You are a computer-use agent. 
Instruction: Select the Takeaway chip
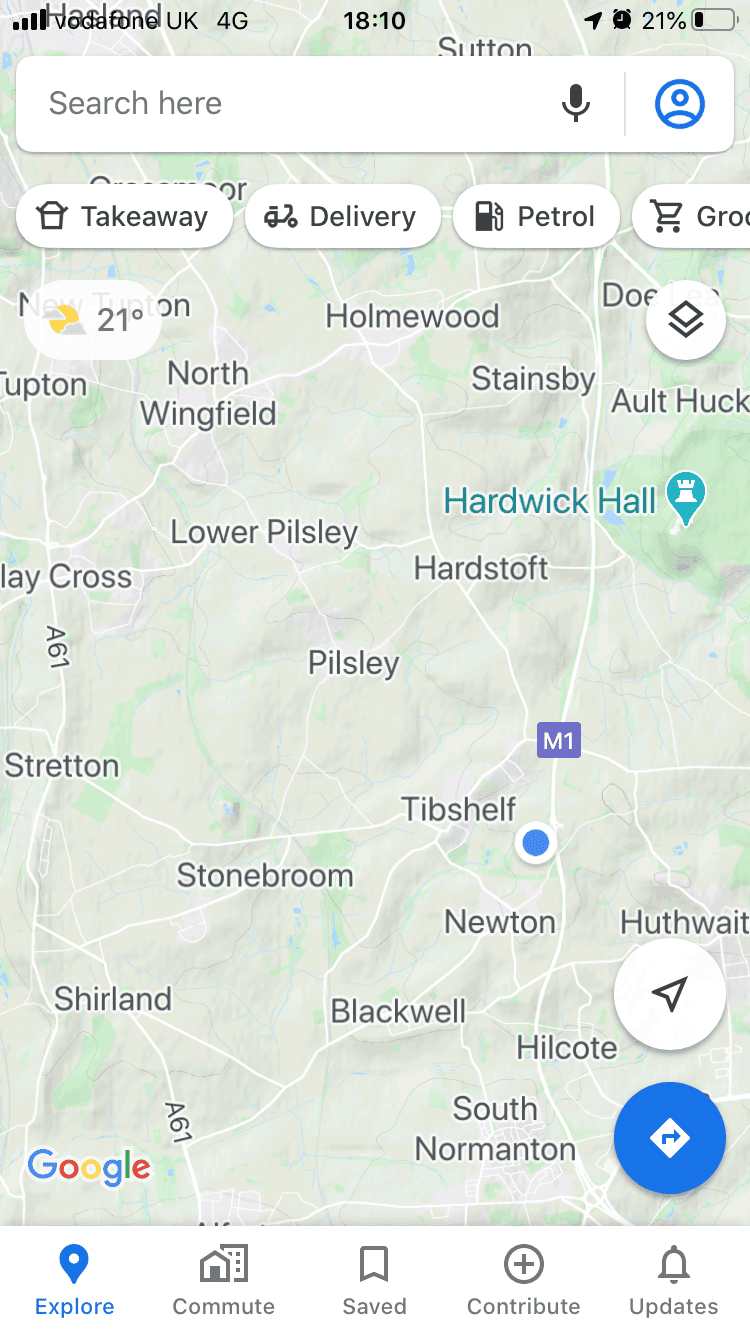[x=125, y=217]
